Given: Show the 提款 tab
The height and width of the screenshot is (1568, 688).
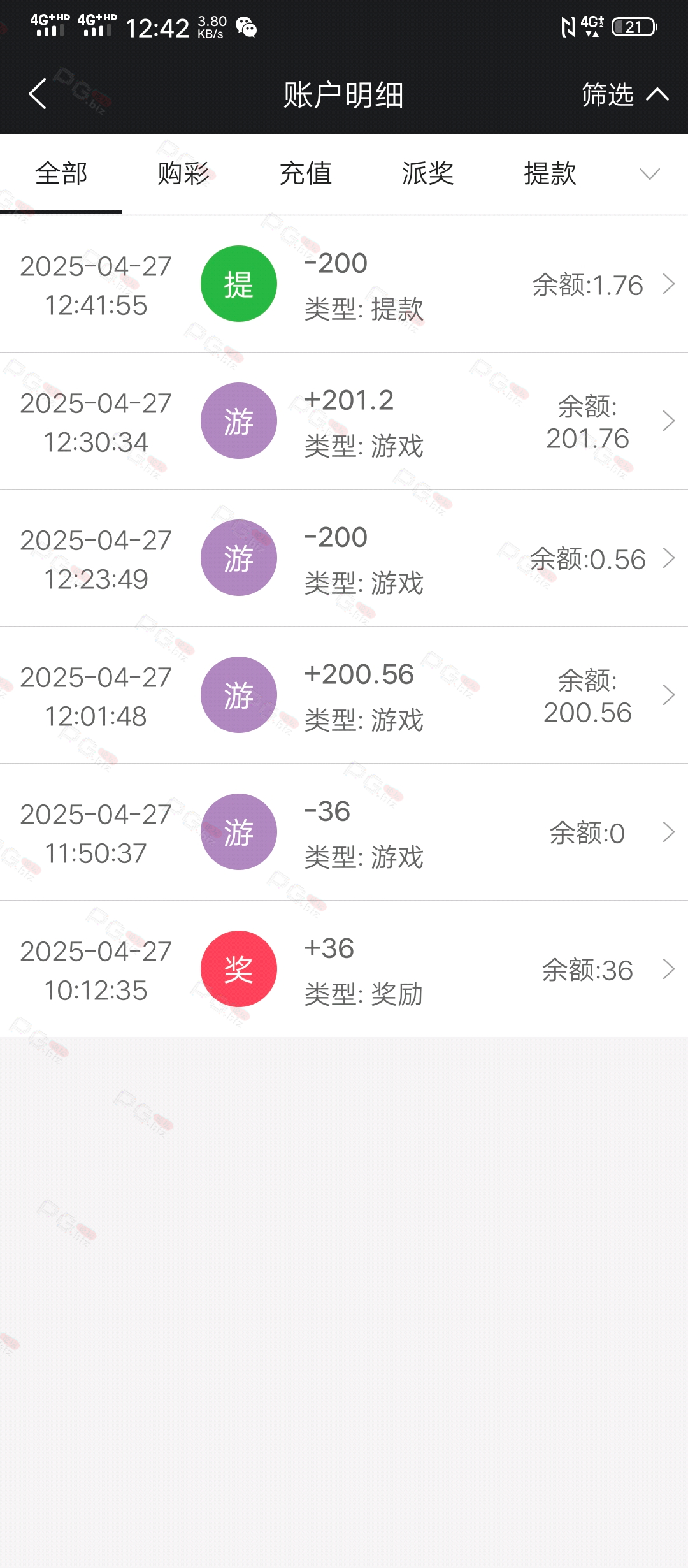Looking at the screenshot, I should 550,173.
